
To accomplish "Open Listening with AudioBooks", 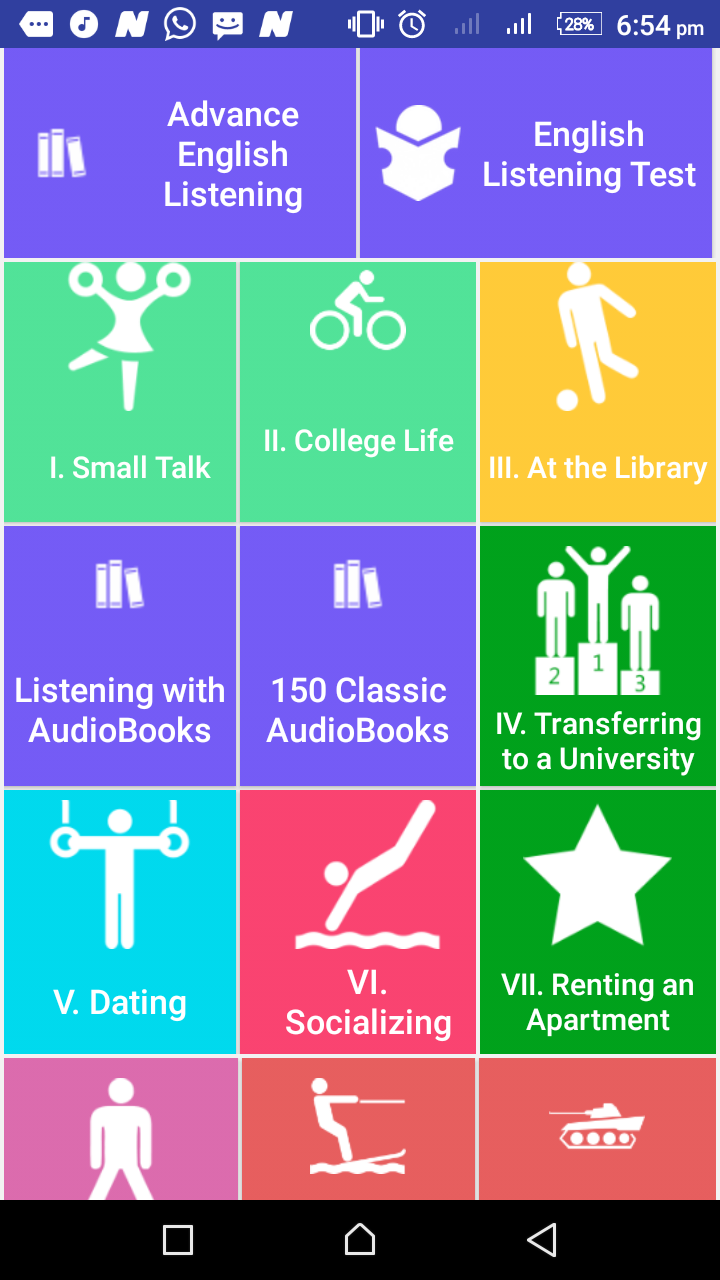I will coord(120,656).
